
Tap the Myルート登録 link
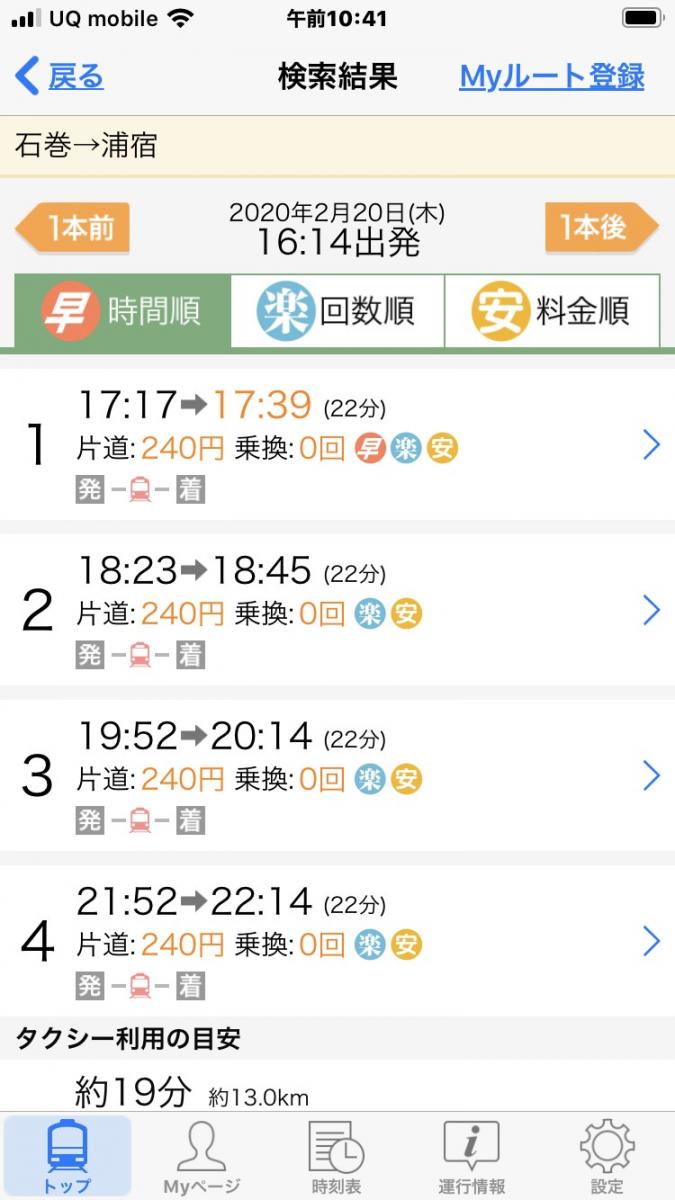(551, 77)
